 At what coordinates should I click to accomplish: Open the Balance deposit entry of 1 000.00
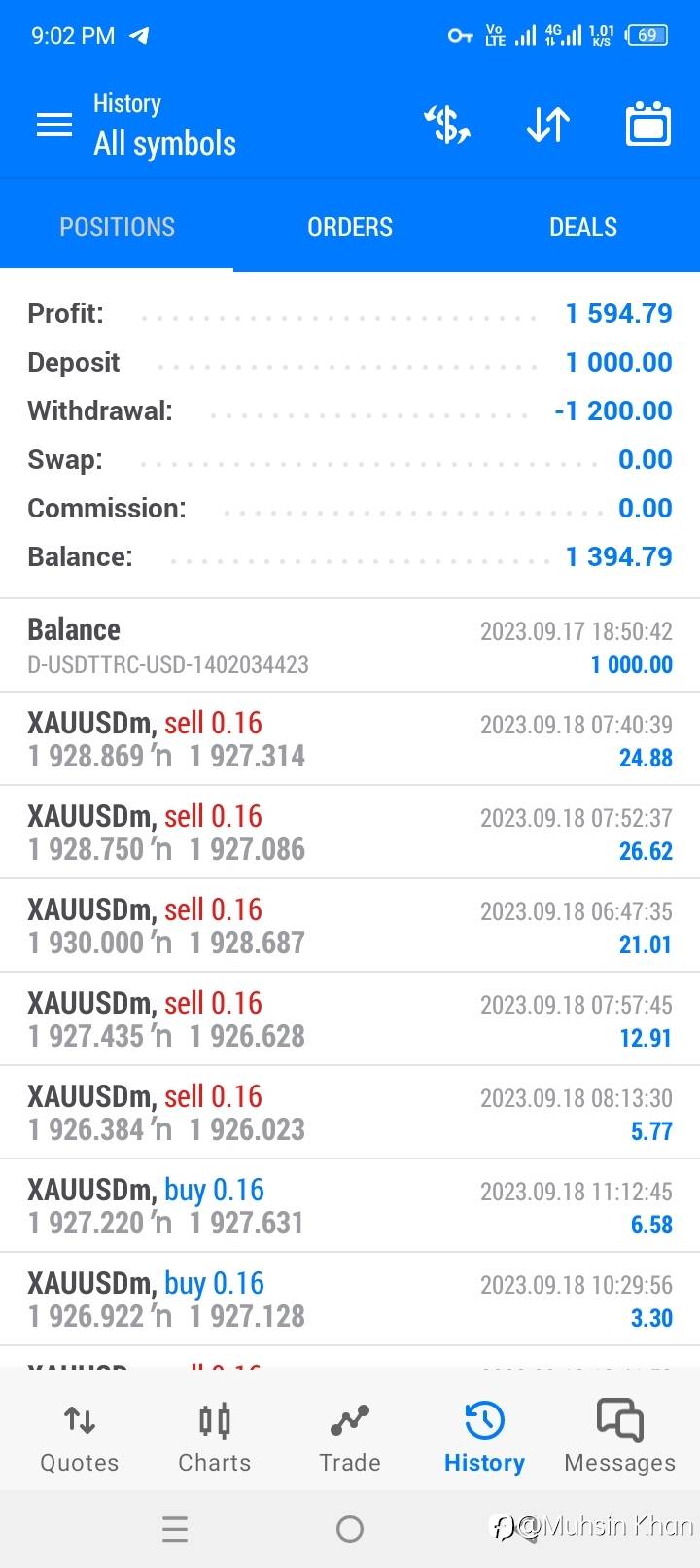pyautogui.click(x=350, y=646)
